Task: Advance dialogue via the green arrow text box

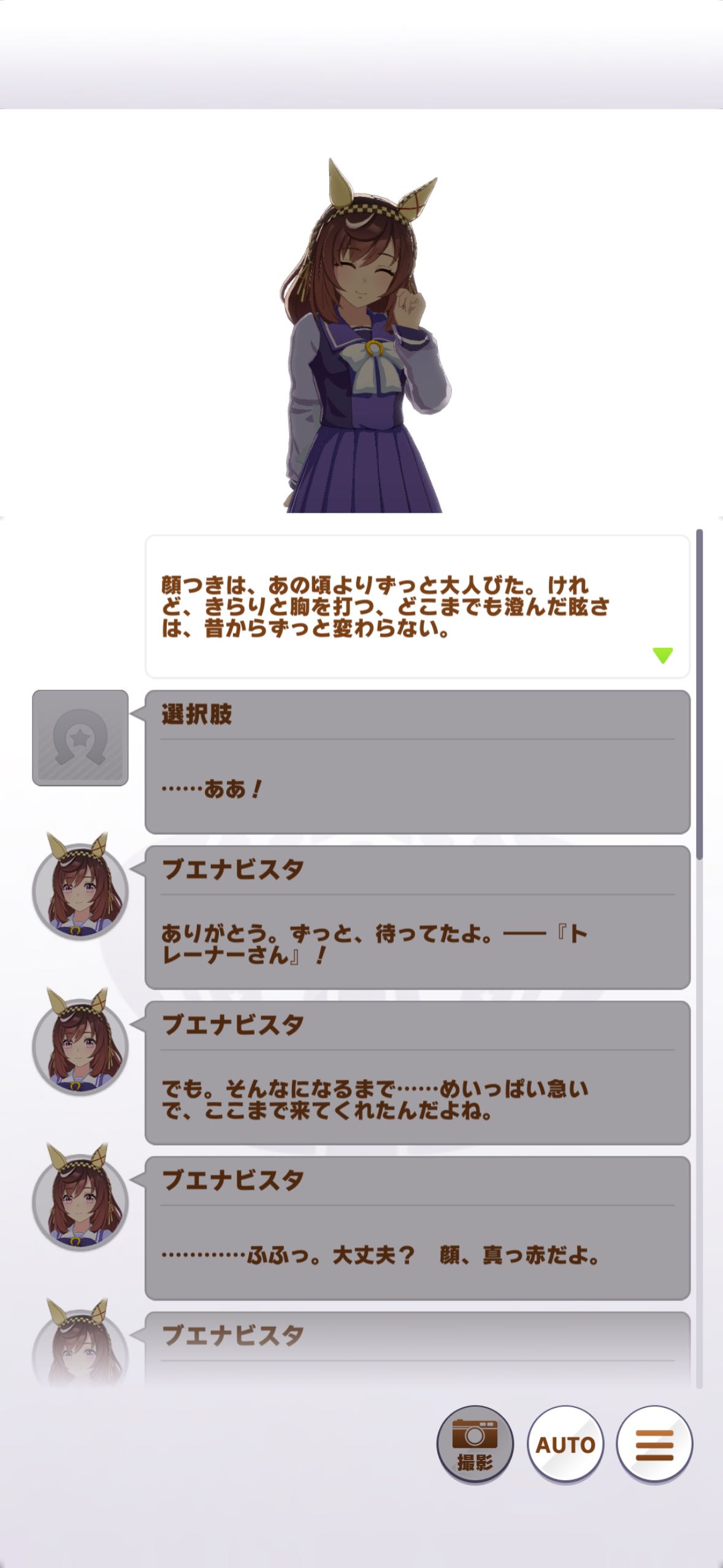Action: pos(417,606)
